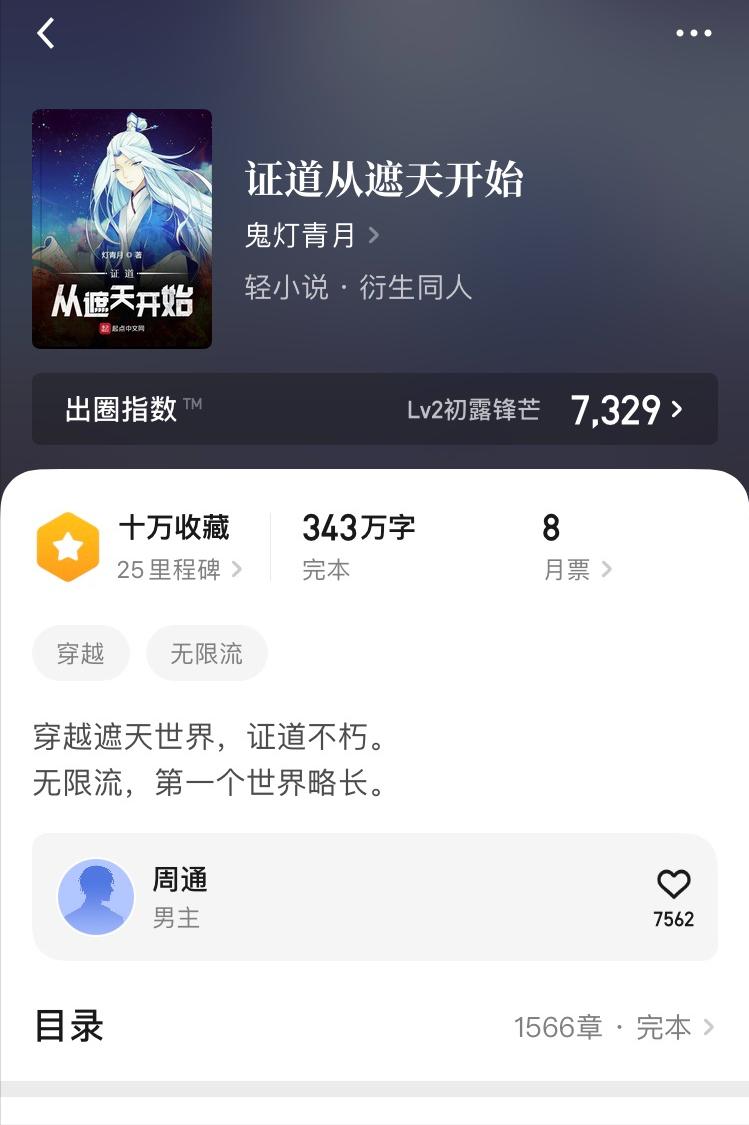Open the book cover of 从遮天开始

[x=122, y=228]
